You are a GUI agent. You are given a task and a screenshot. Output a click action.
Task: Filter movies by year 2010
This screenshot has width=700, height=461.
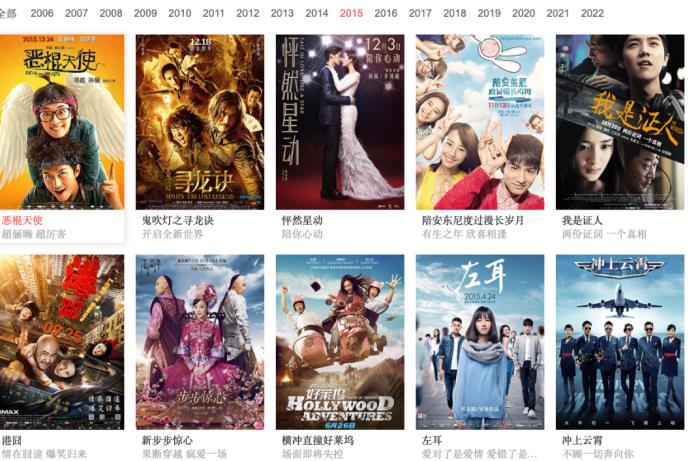[180, 13]
